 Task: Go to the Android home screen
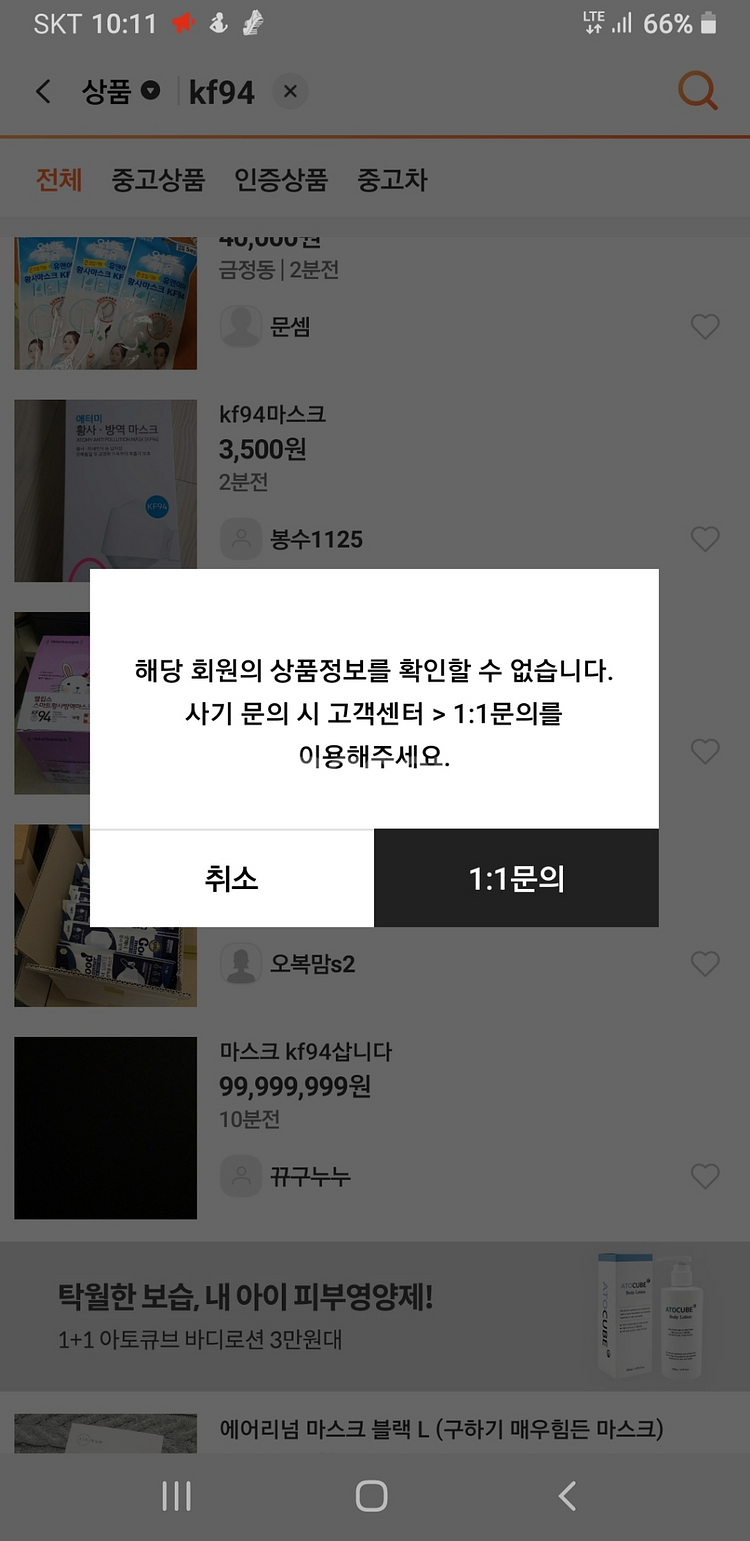371,1496
